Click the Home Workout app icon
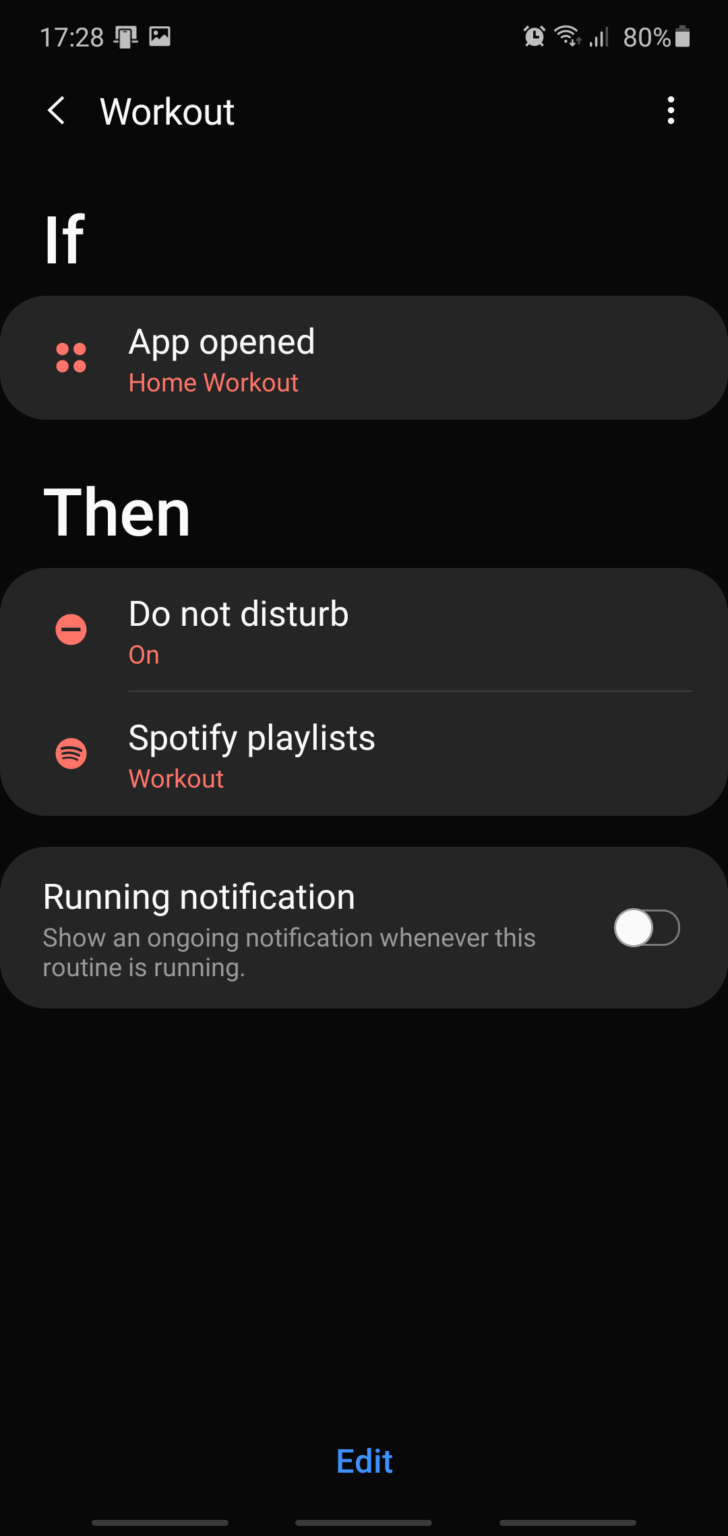Screen dimensions: 728x1536 pyautogui.click(x=71, y=357)
